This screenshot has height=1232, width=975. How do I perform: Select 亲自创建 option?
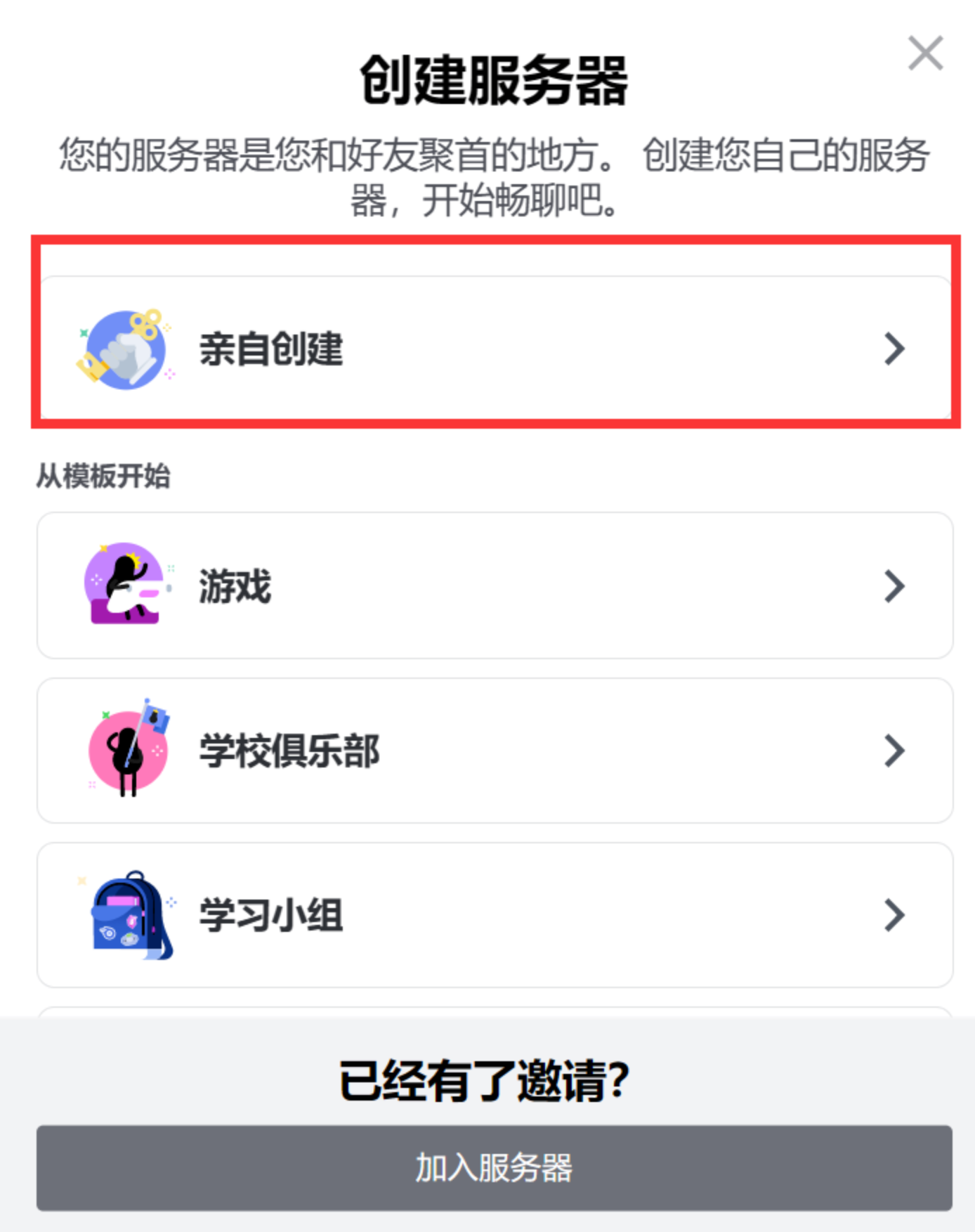[495, 349]
